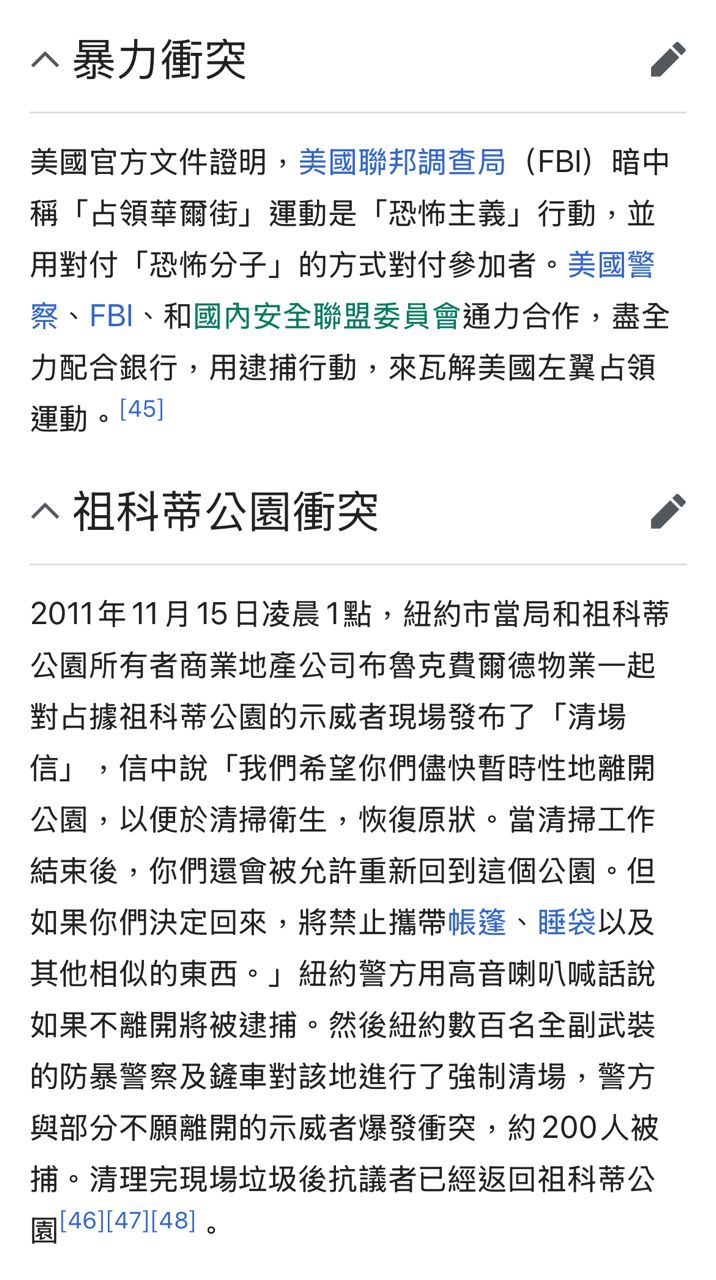Open the 美國警察 link
The height and width of the screenshot is (1280, 716).
coord(611,265)
